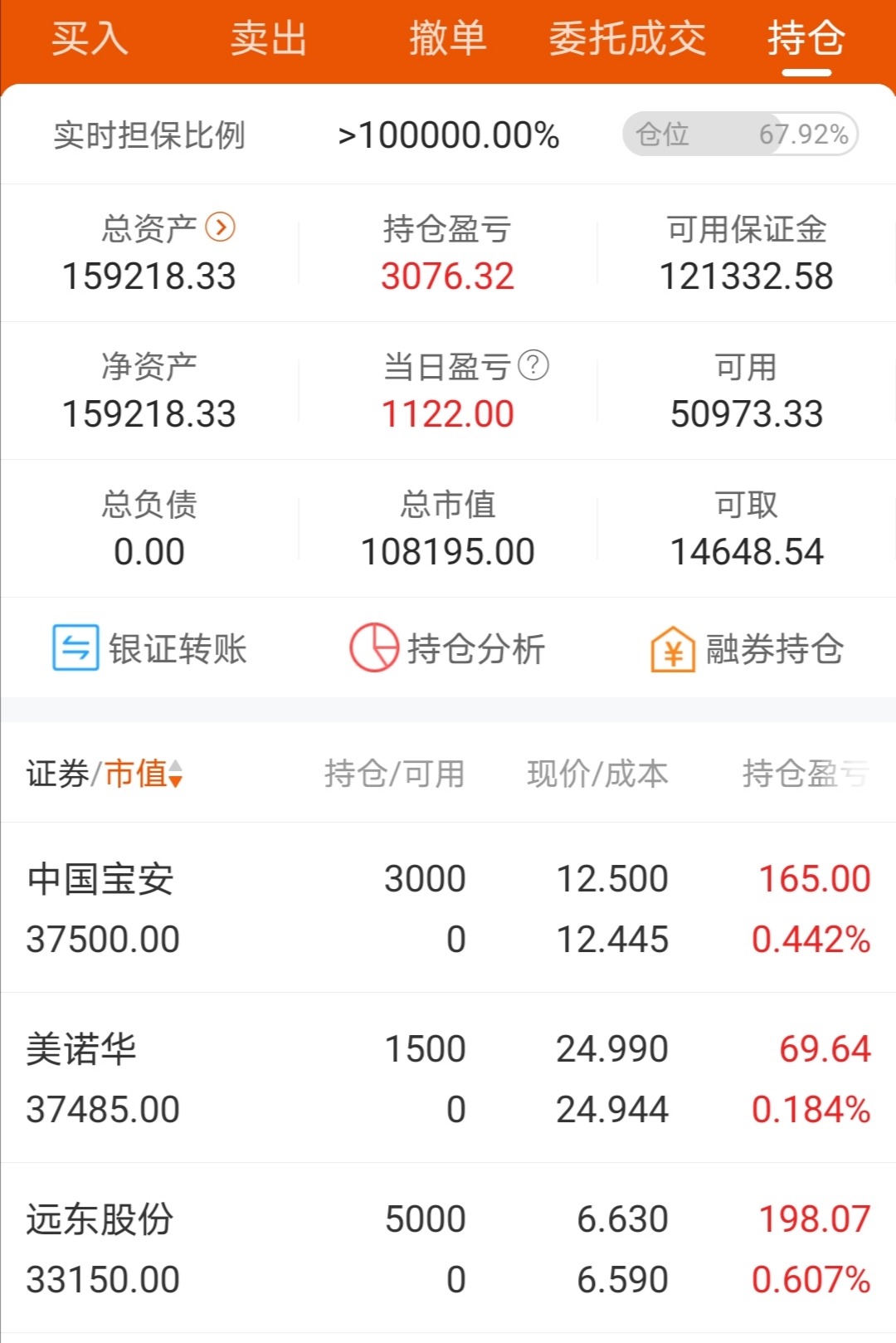
Task: Switch to the 买入 tab
Action: pos(90,38)
